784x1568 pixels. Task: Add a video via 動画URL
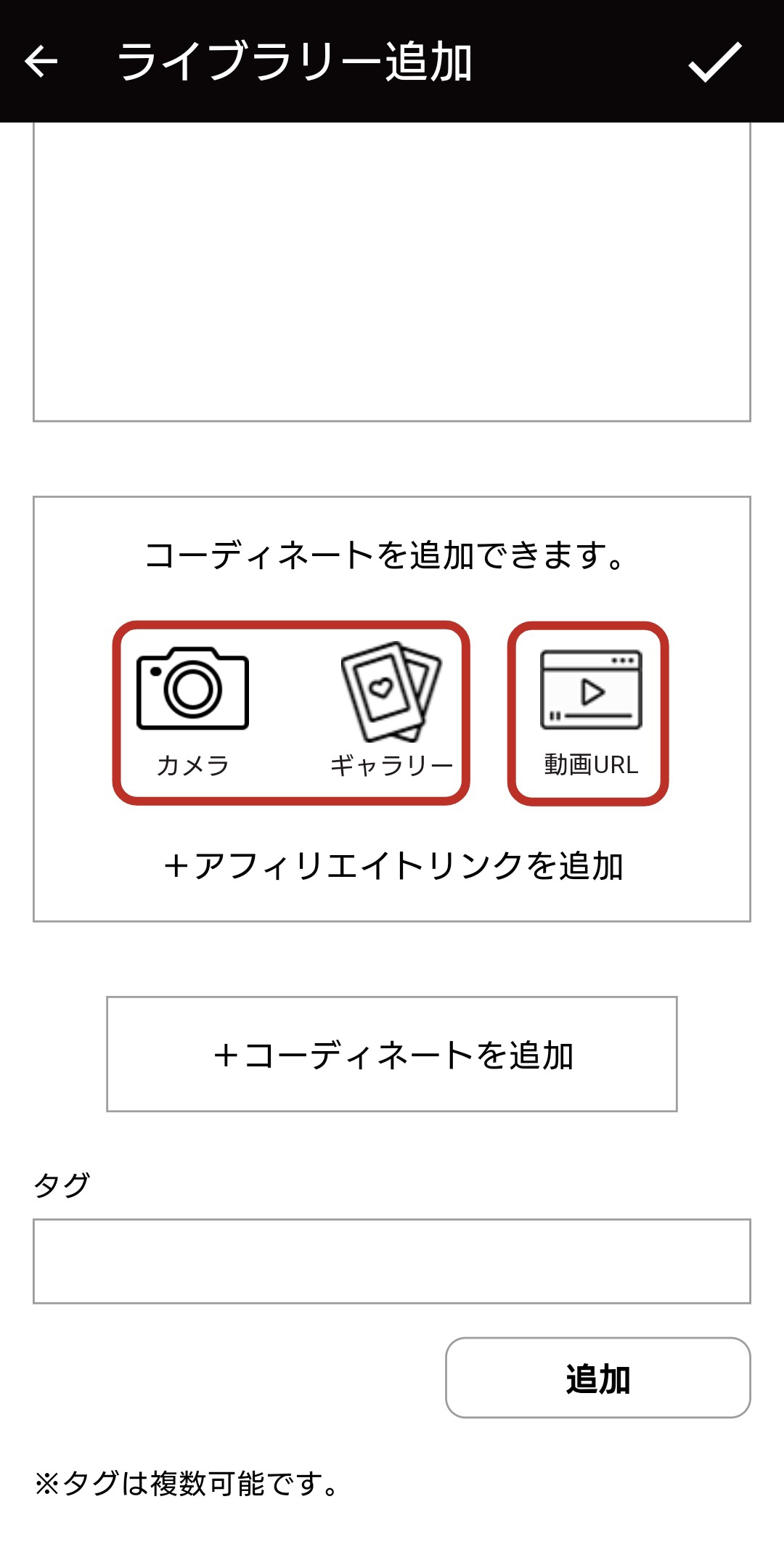pos(589,713)
